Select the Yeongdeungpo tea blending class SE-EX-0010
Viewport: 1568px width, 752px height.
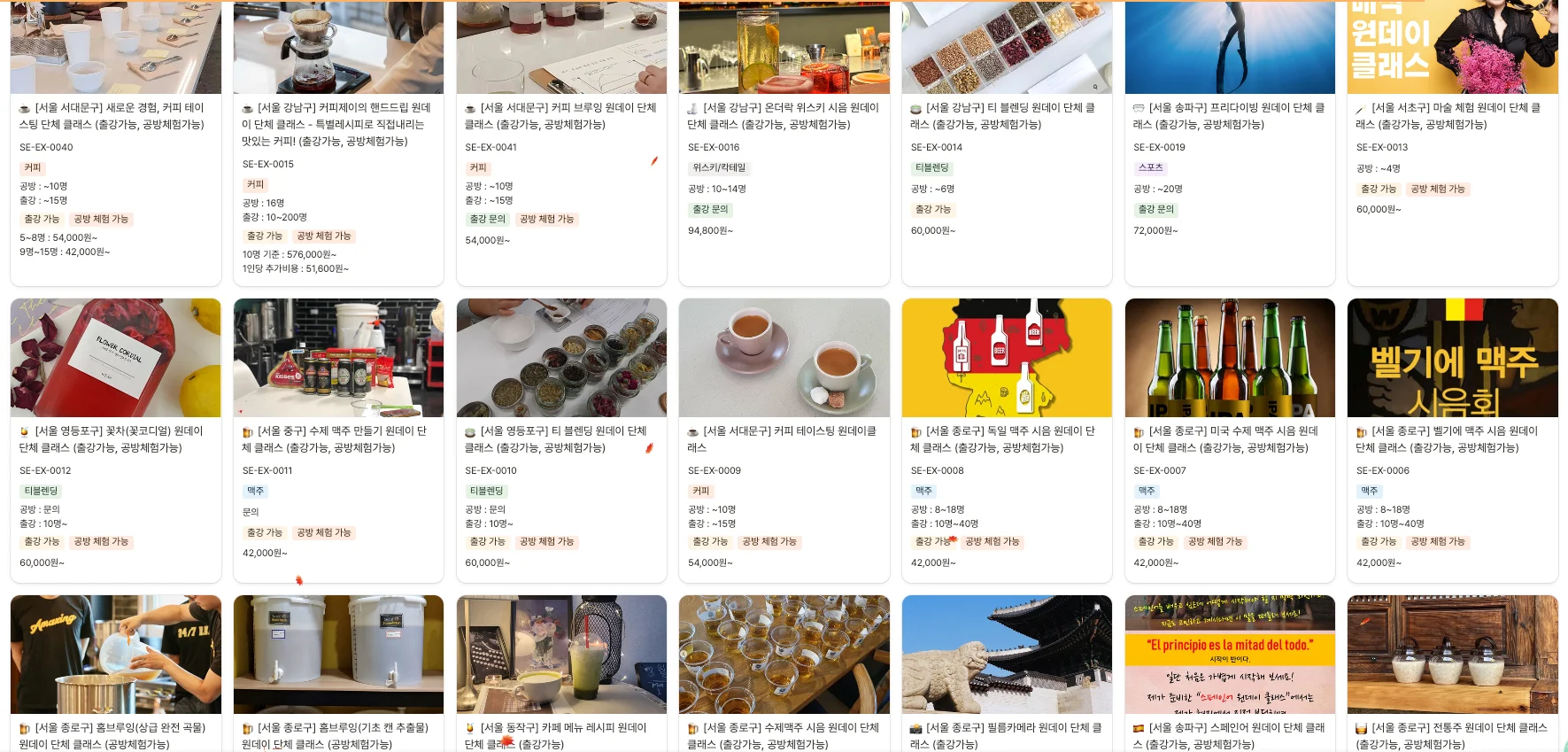561,439
